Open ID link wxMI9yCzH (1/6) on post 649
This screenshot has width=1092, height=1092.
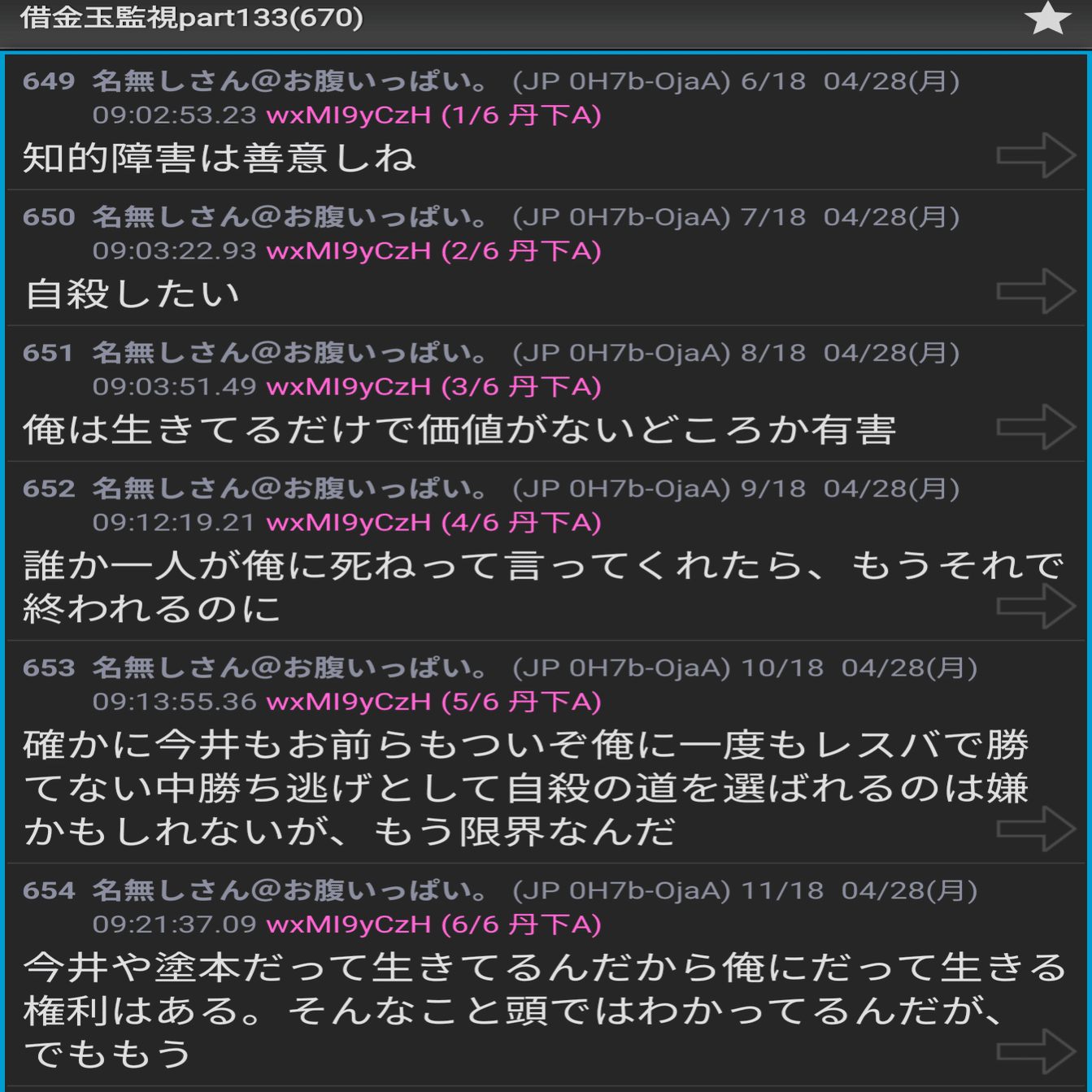(433, 115)
